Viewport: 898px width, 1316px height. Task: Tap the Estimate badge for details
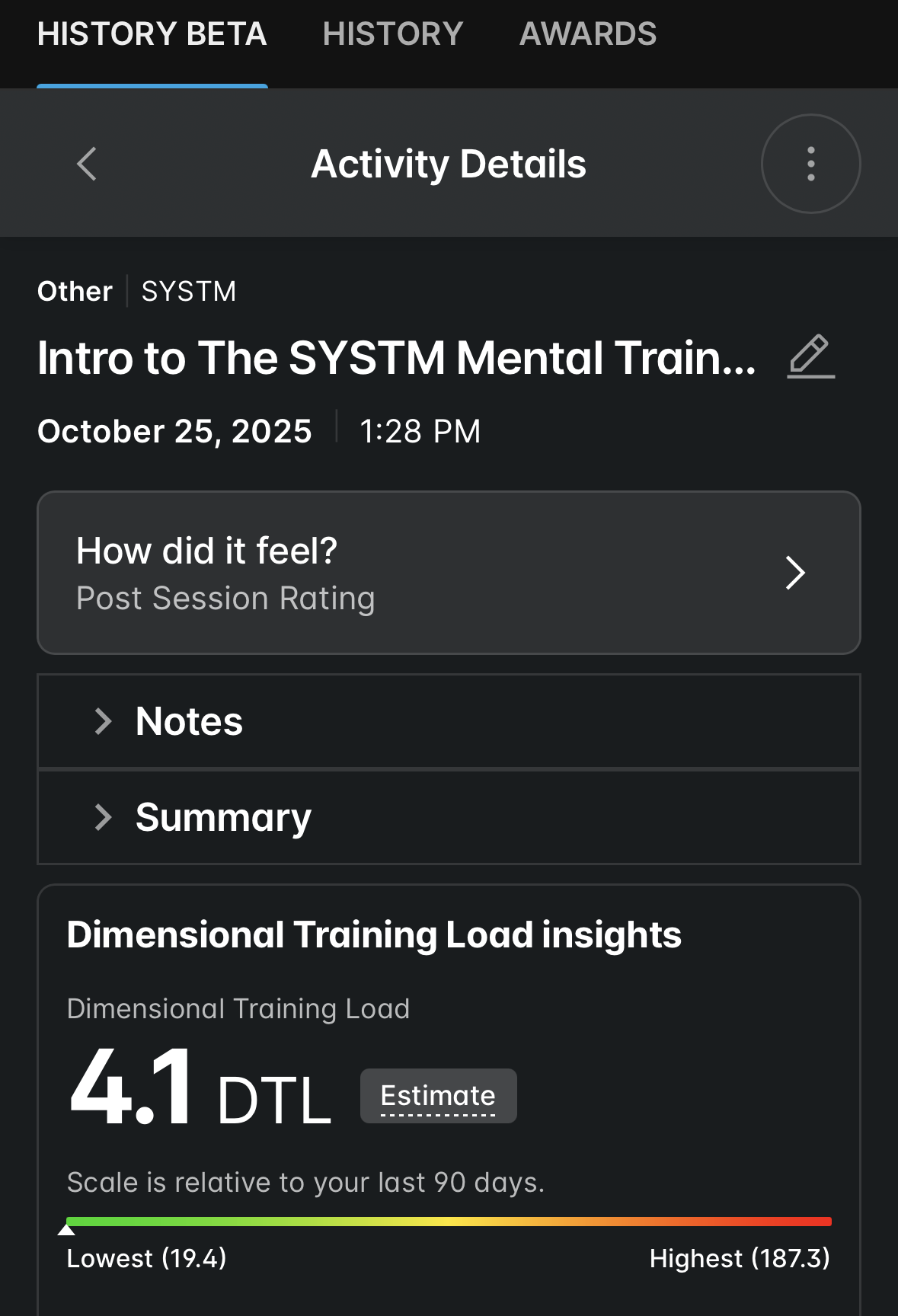438,1096
